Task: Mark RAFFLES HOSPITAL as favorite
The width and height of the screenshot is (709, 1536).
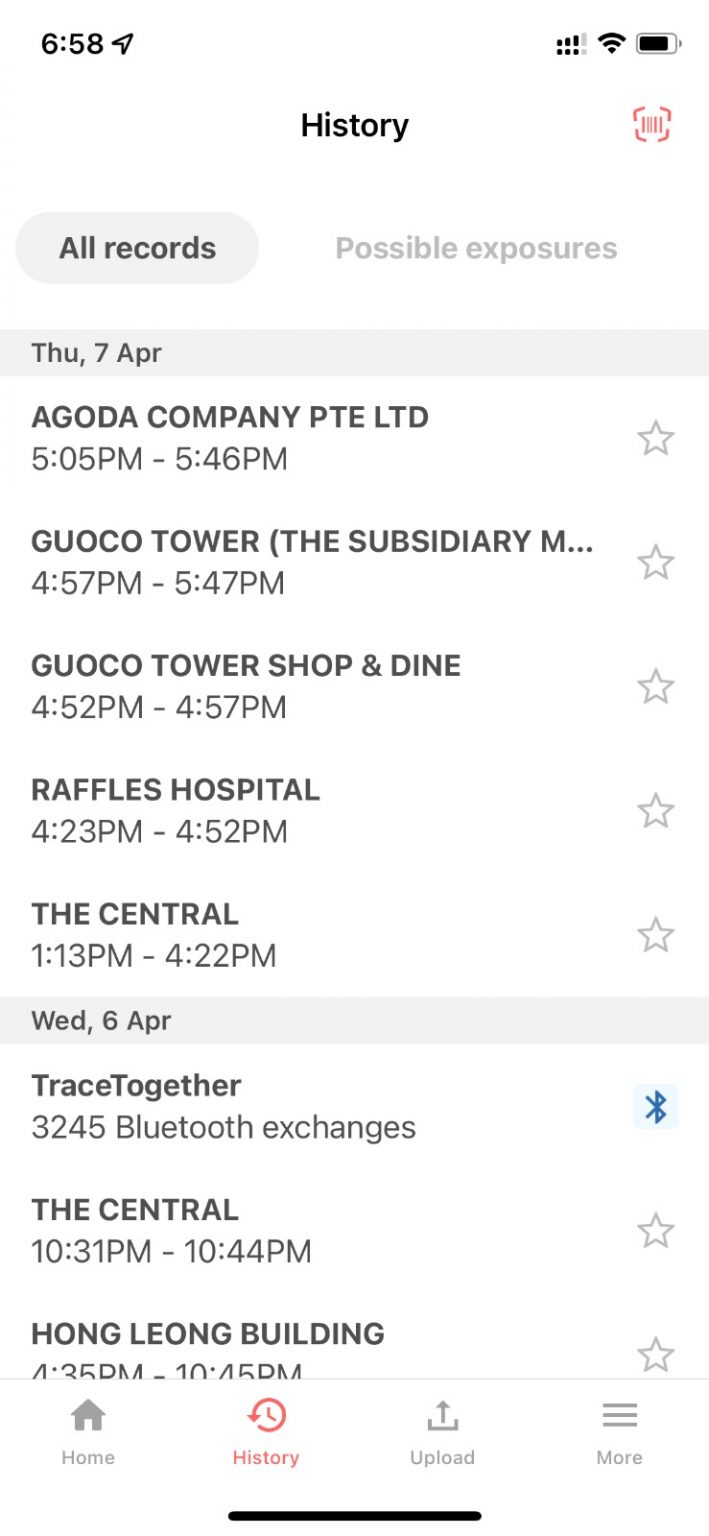Action: [656, 810]
